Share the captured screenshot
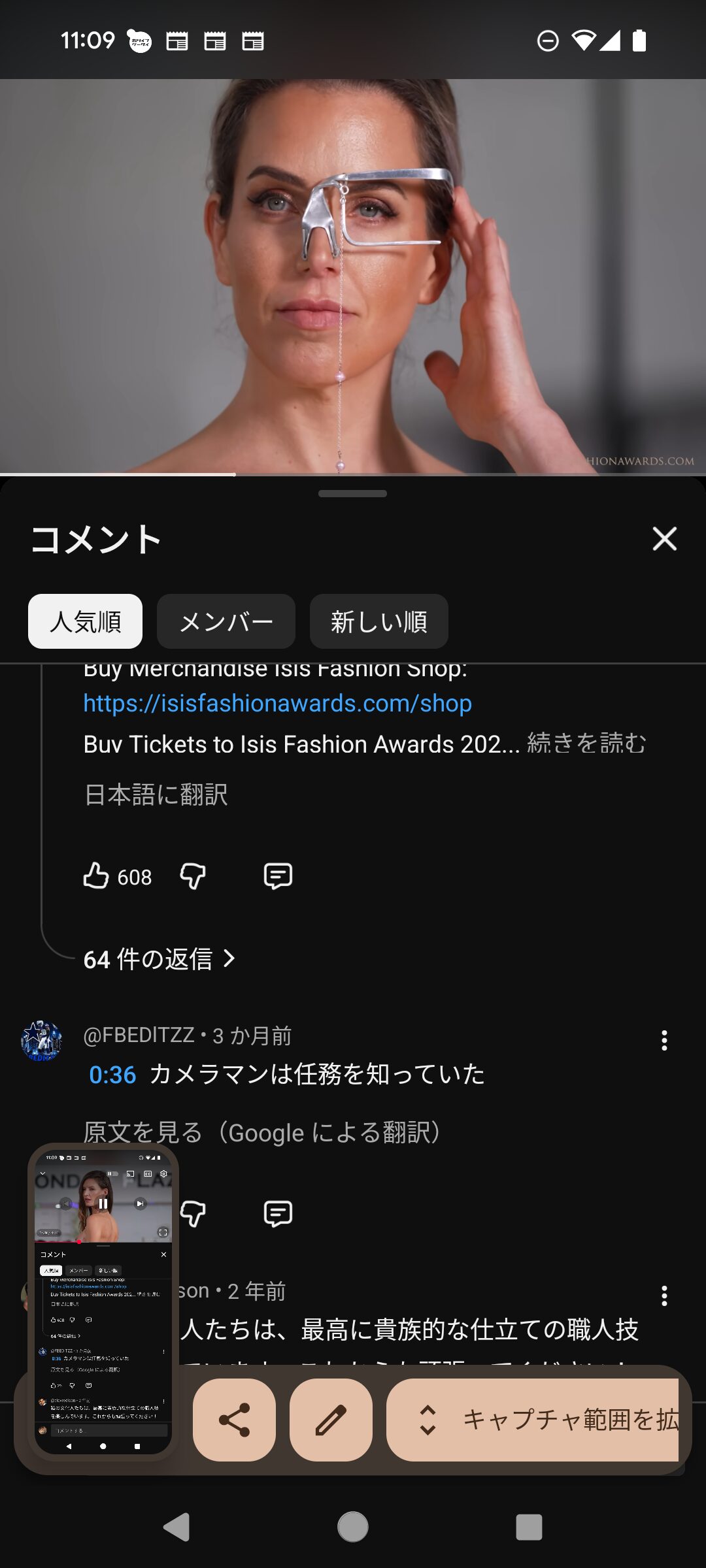 tap(234, 1420)
